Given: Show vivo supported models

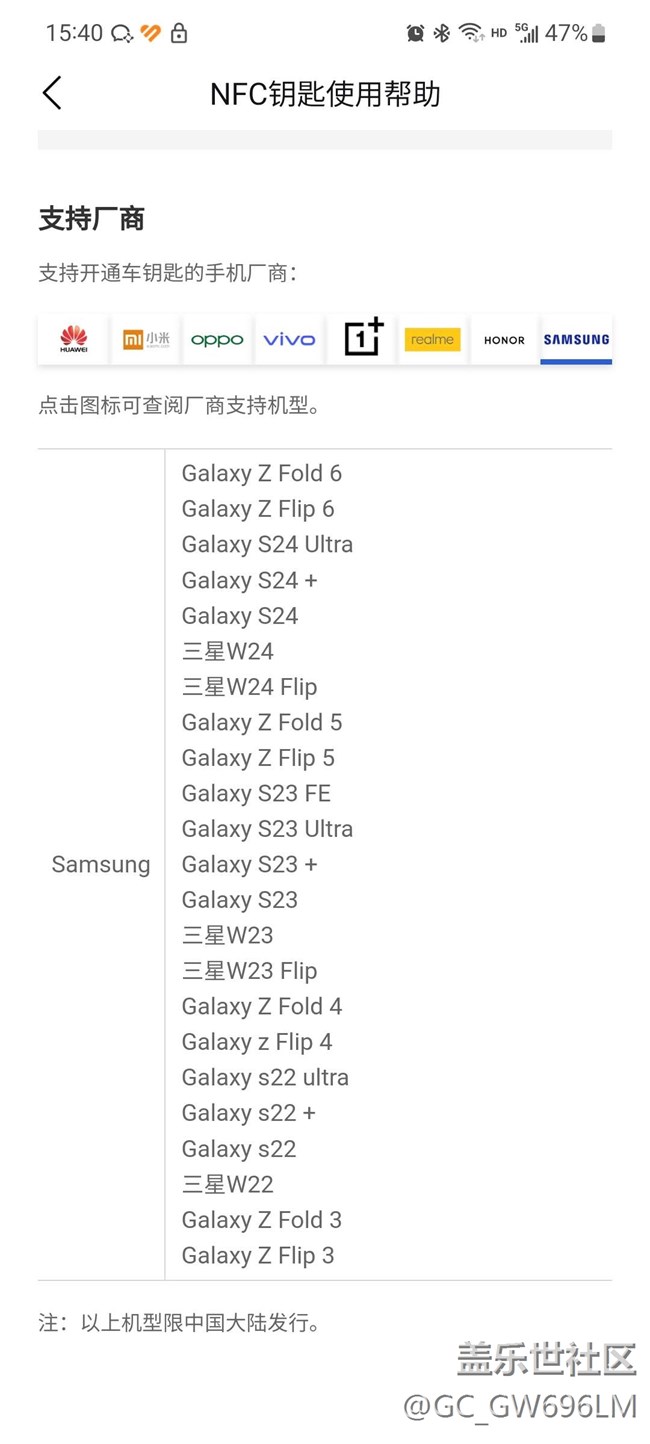Looking at the screenshot, I should click(x=289, y=340).
